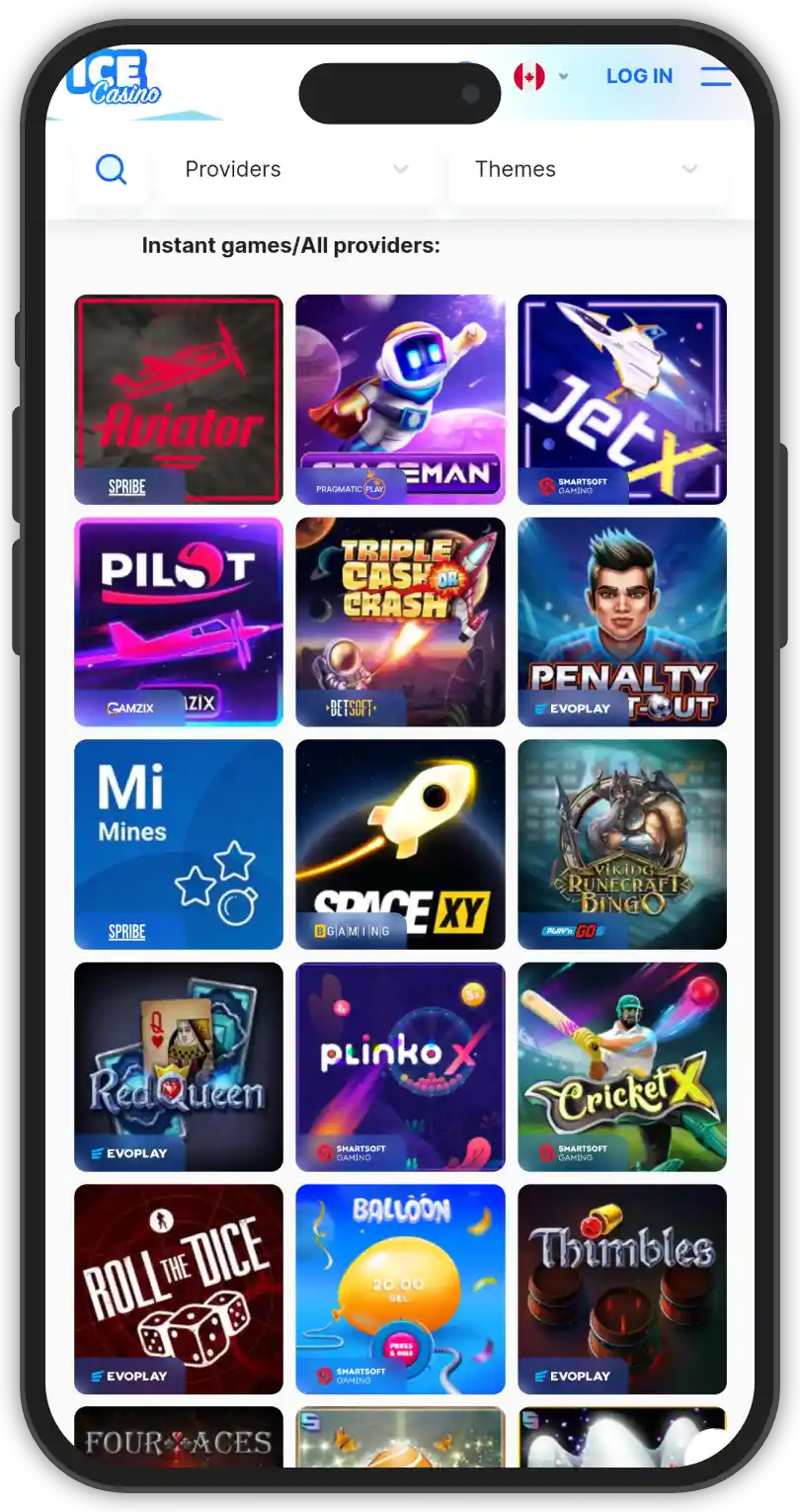
Task: Open the search icon
Action: [x=111, y=170]
